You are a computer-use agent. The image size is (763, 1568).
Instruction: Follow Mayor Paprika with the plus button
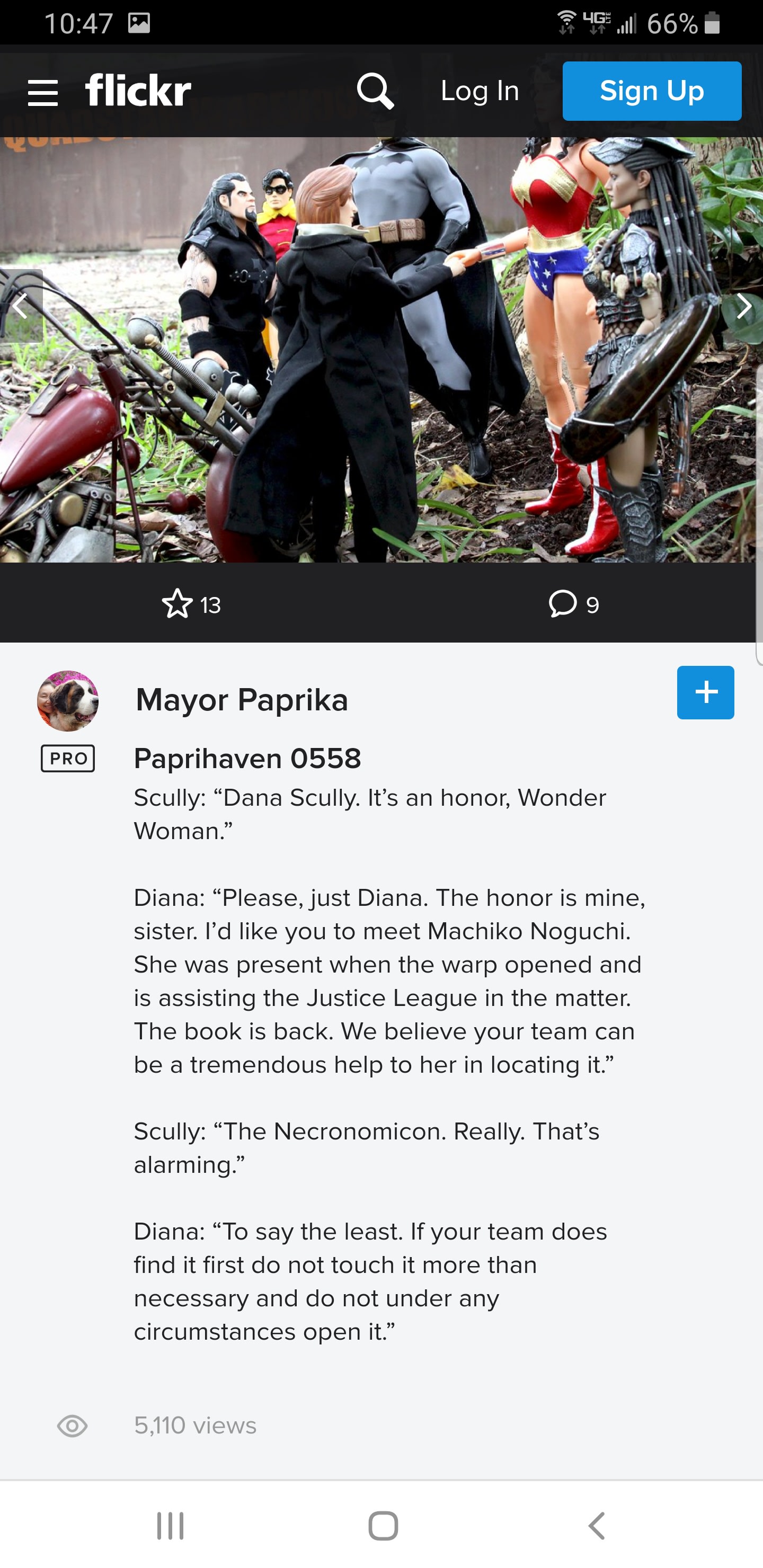point(705,693)
